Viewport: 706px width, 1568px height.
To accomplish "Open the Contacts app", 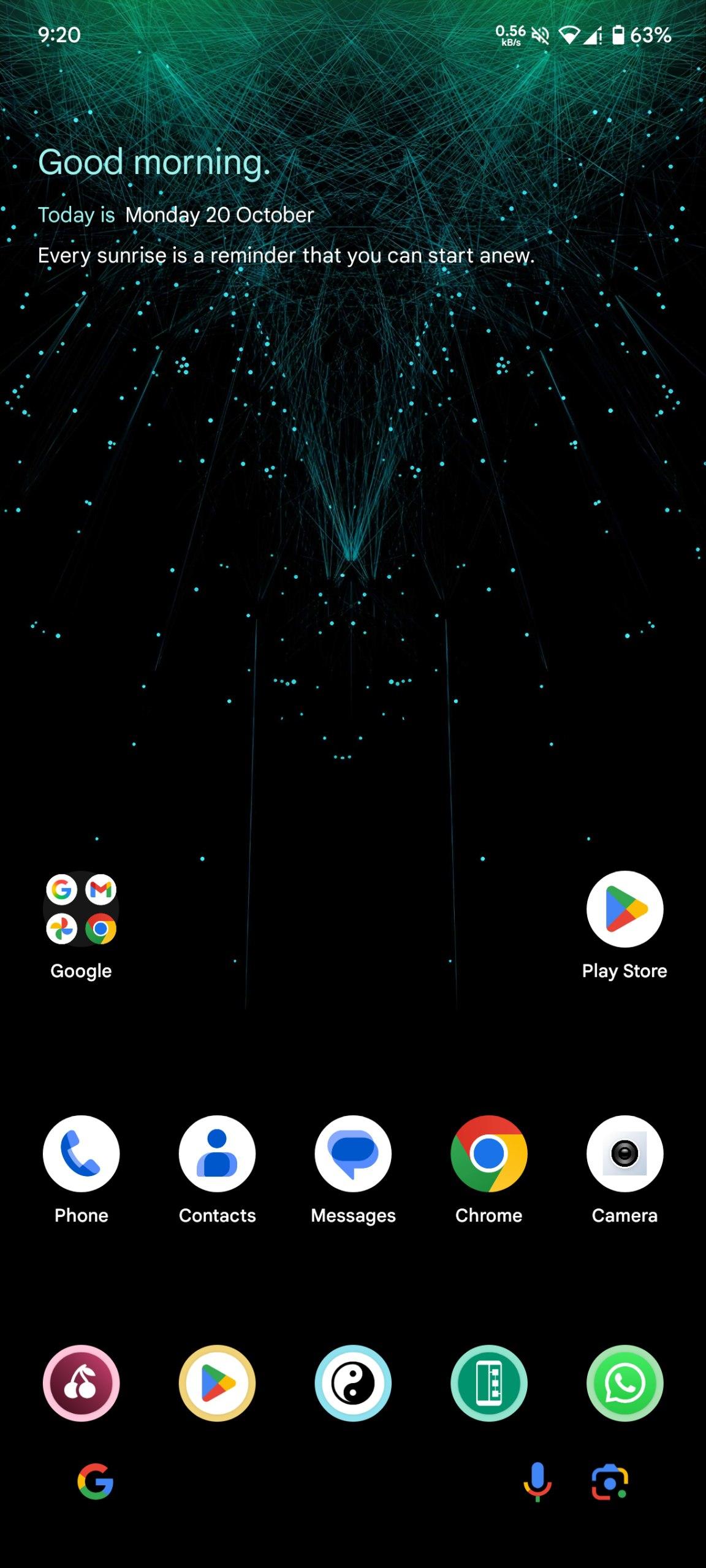I will pyautogui.click(x=217, y=1154).
